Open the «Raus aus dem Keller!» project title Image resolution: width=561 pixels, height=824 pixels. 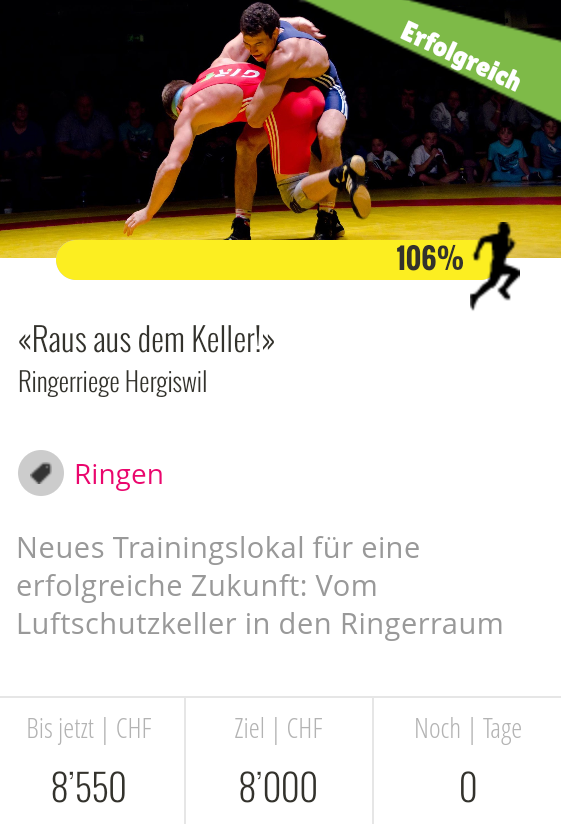(147, 339)
